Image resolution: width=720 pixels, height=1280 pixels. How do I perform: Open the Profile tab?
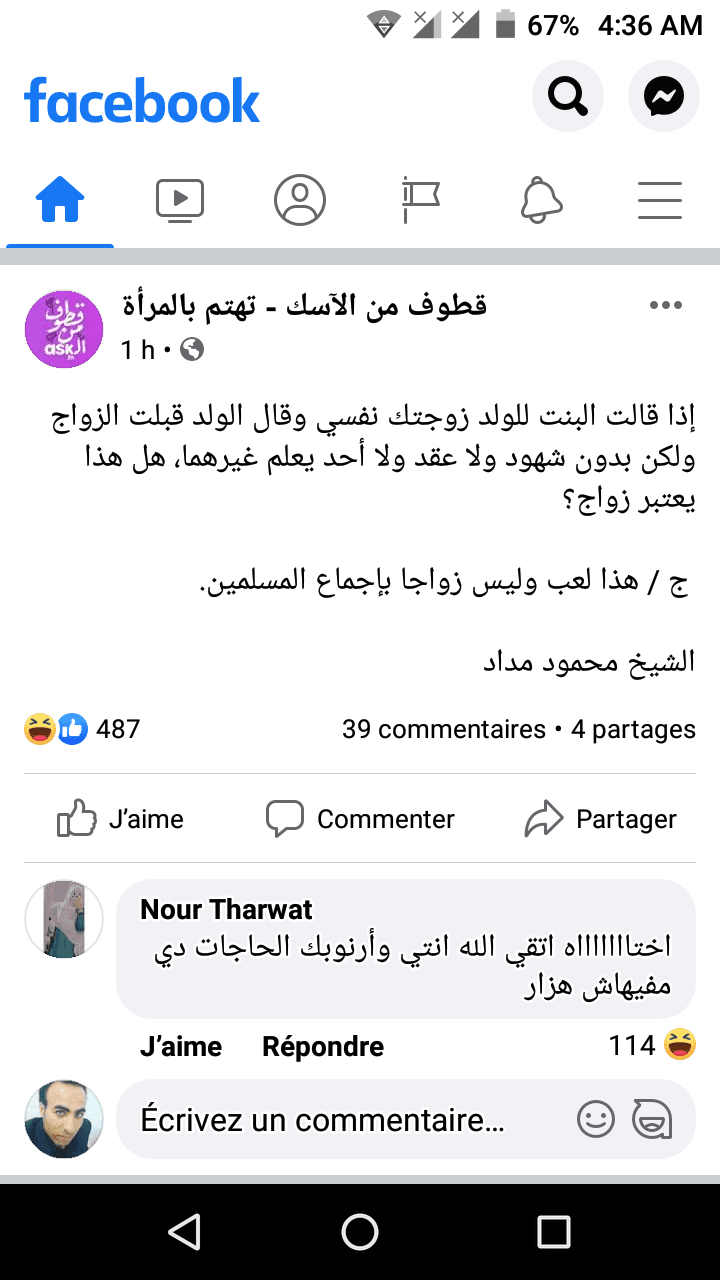[300, 200]
